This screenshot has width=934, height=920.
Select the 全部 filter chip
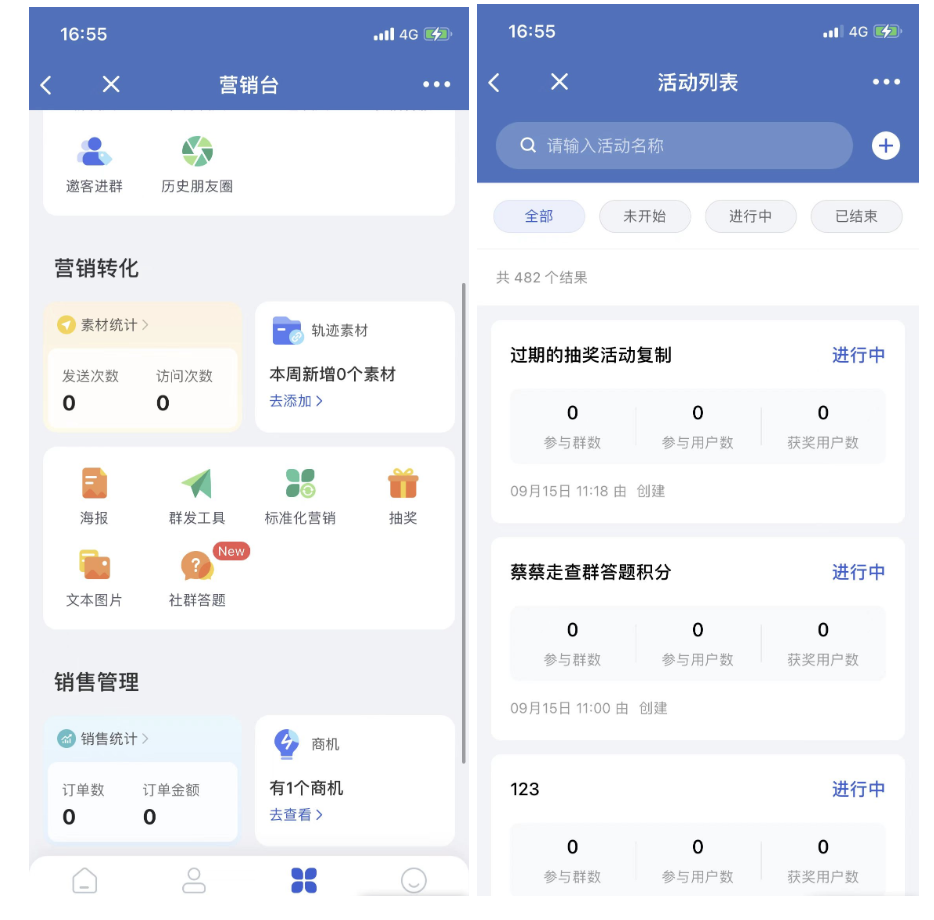click(x=539, y=216)
